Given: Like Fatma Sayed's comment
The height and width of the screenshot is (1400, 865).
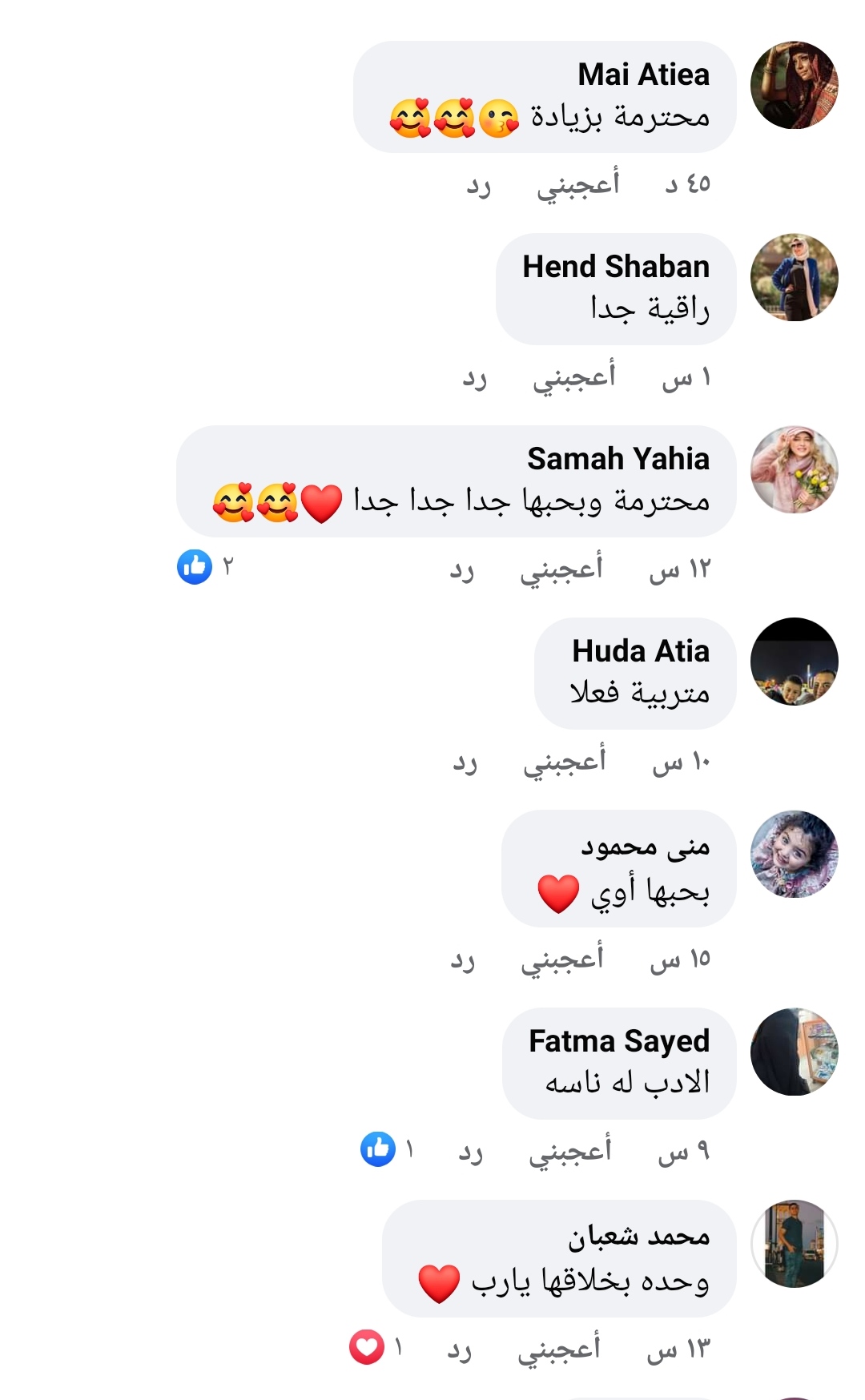Looking at the screenshot, I should (x=569, y=1151).
